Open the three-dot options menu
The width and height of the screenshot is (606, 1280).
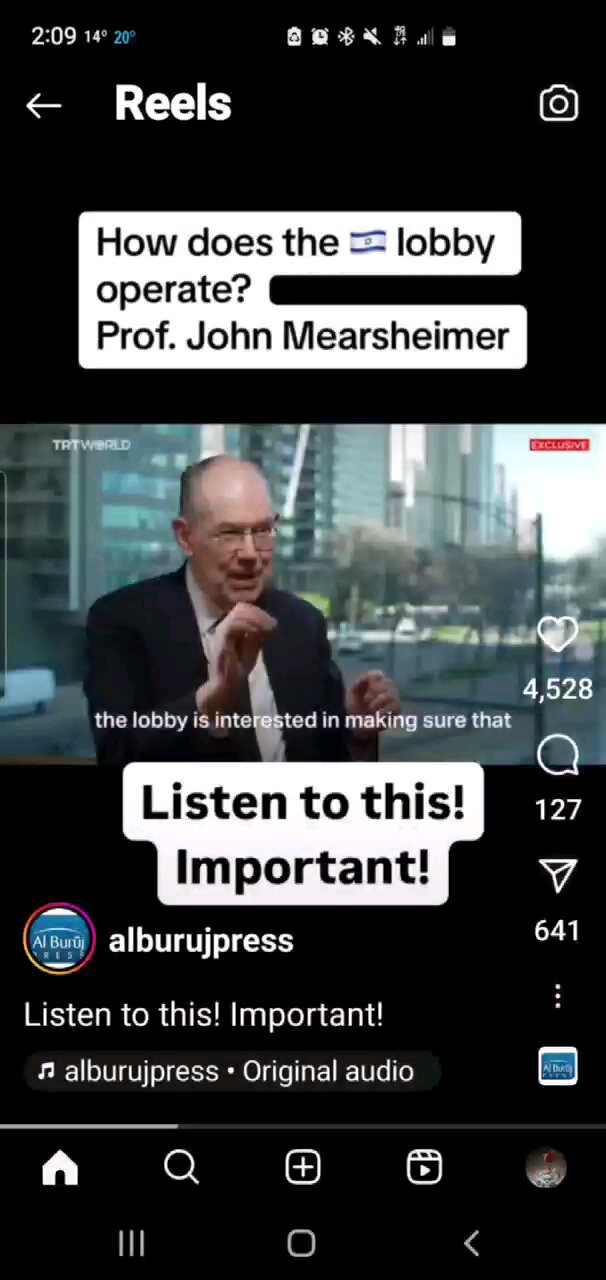pos(557,996)
